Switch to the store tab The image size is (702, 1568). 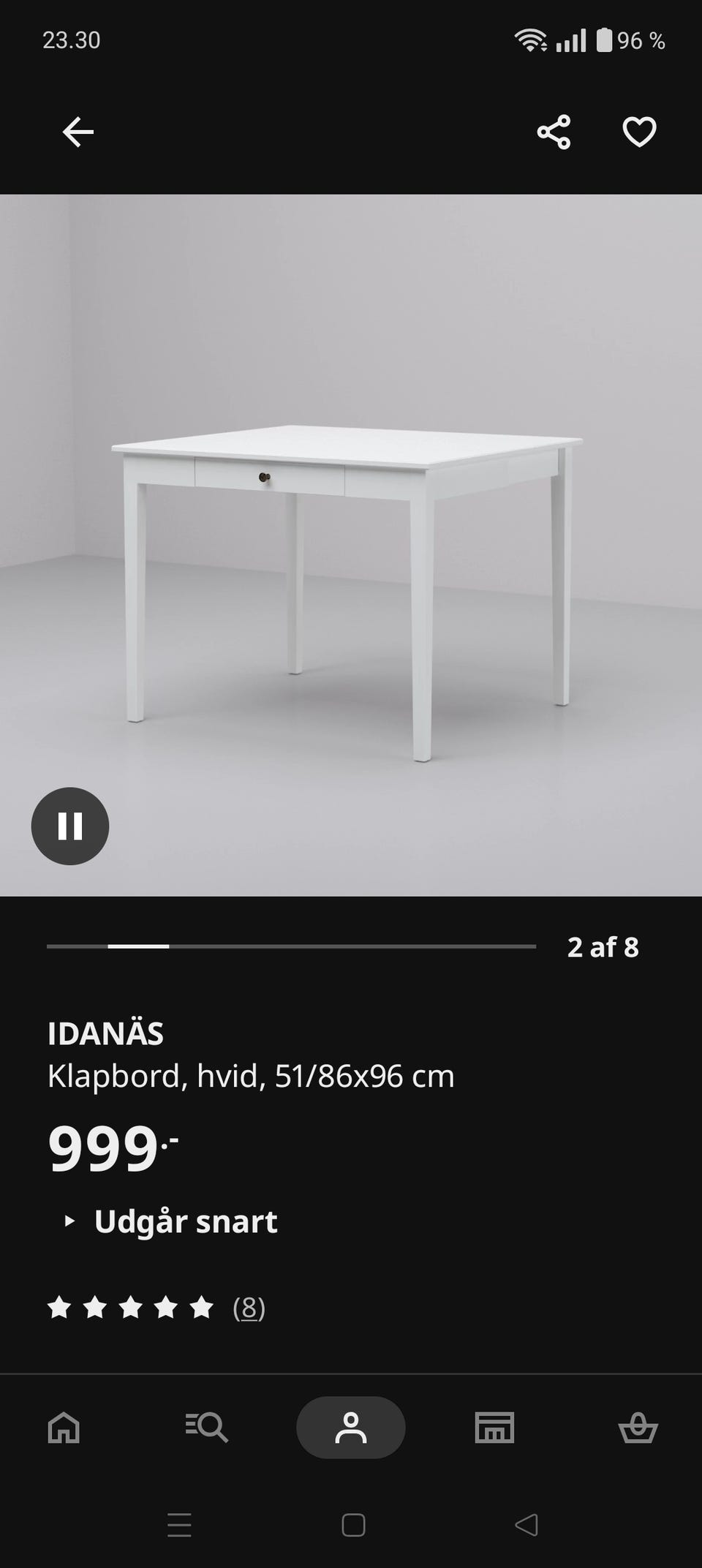click(495, 1427)
